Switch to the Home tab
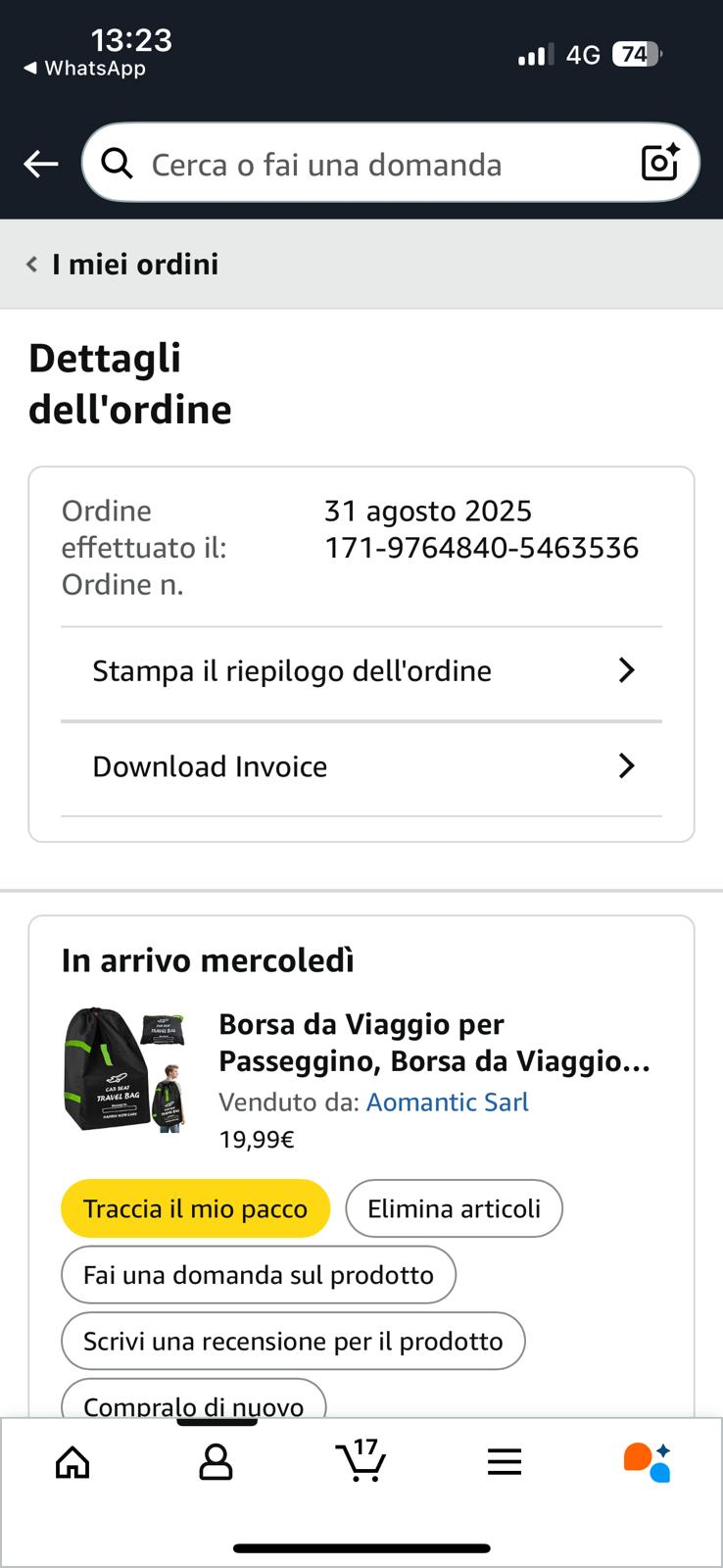This screenshot has height=1568, width=723. [72, 1463]
